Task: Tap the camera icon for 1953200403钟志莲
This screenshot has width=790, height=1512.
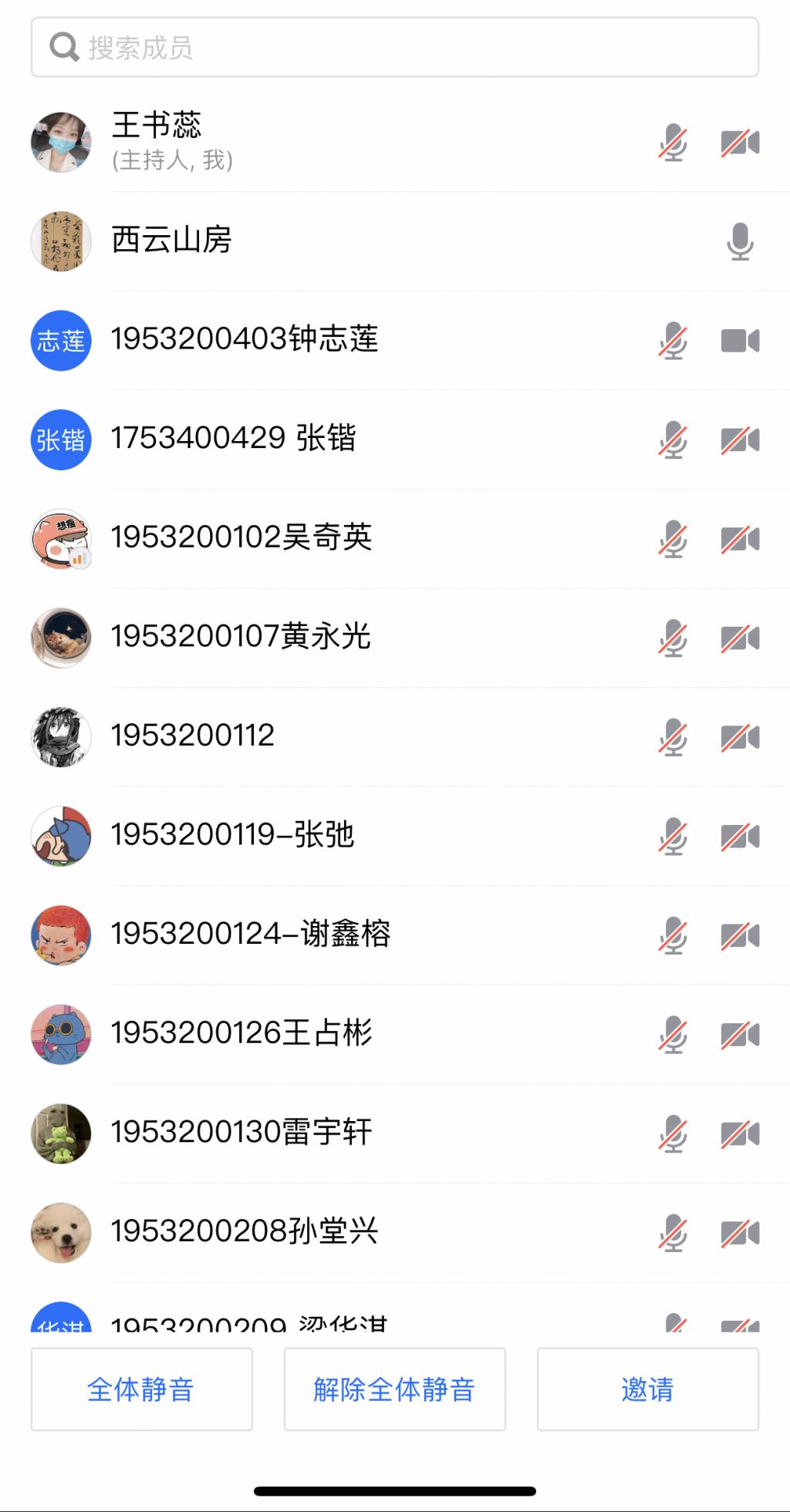Action: click(740, 341)
